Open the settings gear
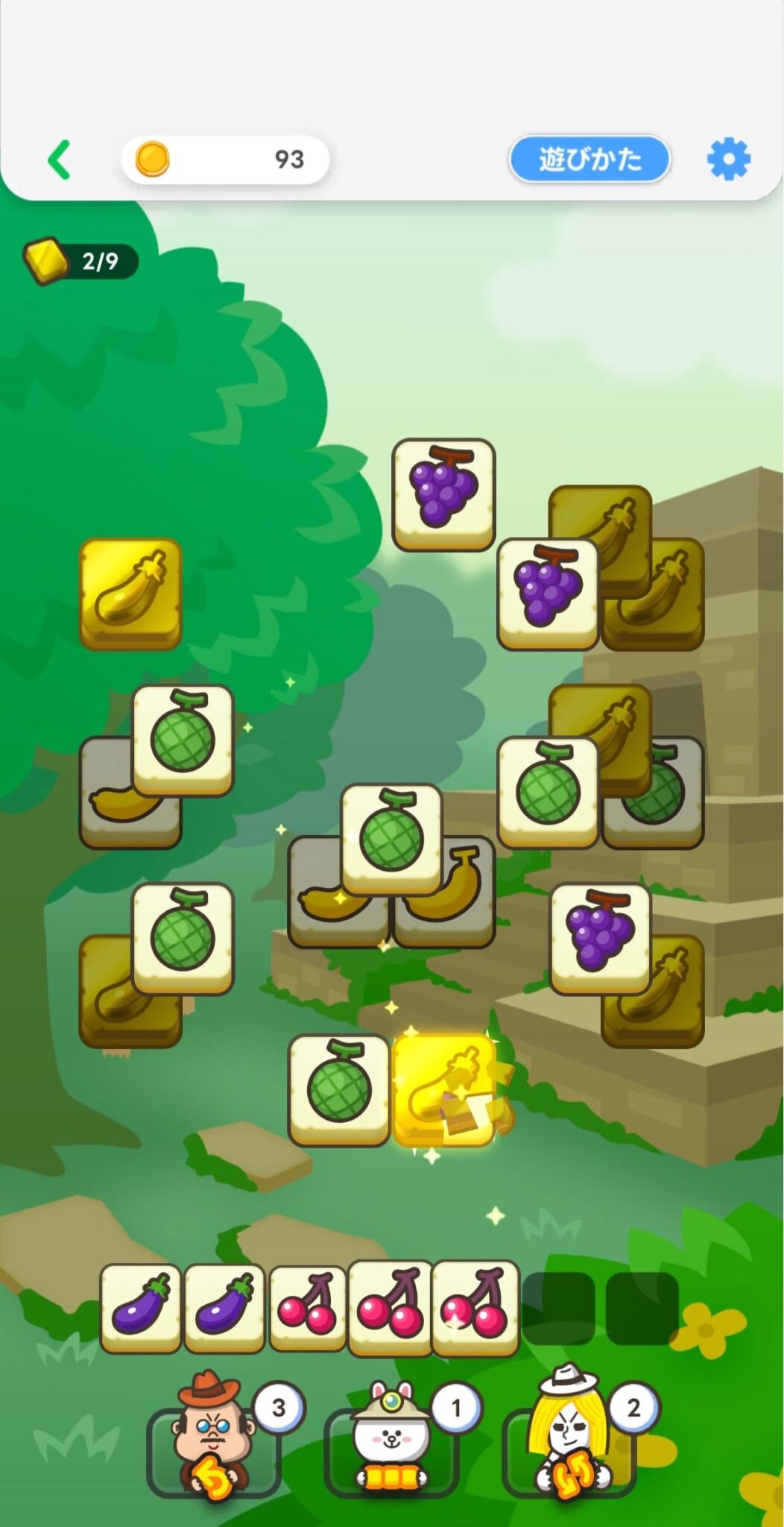Image resolution: width=784 pixels, height=1527 pixels. tap(728, 159)
